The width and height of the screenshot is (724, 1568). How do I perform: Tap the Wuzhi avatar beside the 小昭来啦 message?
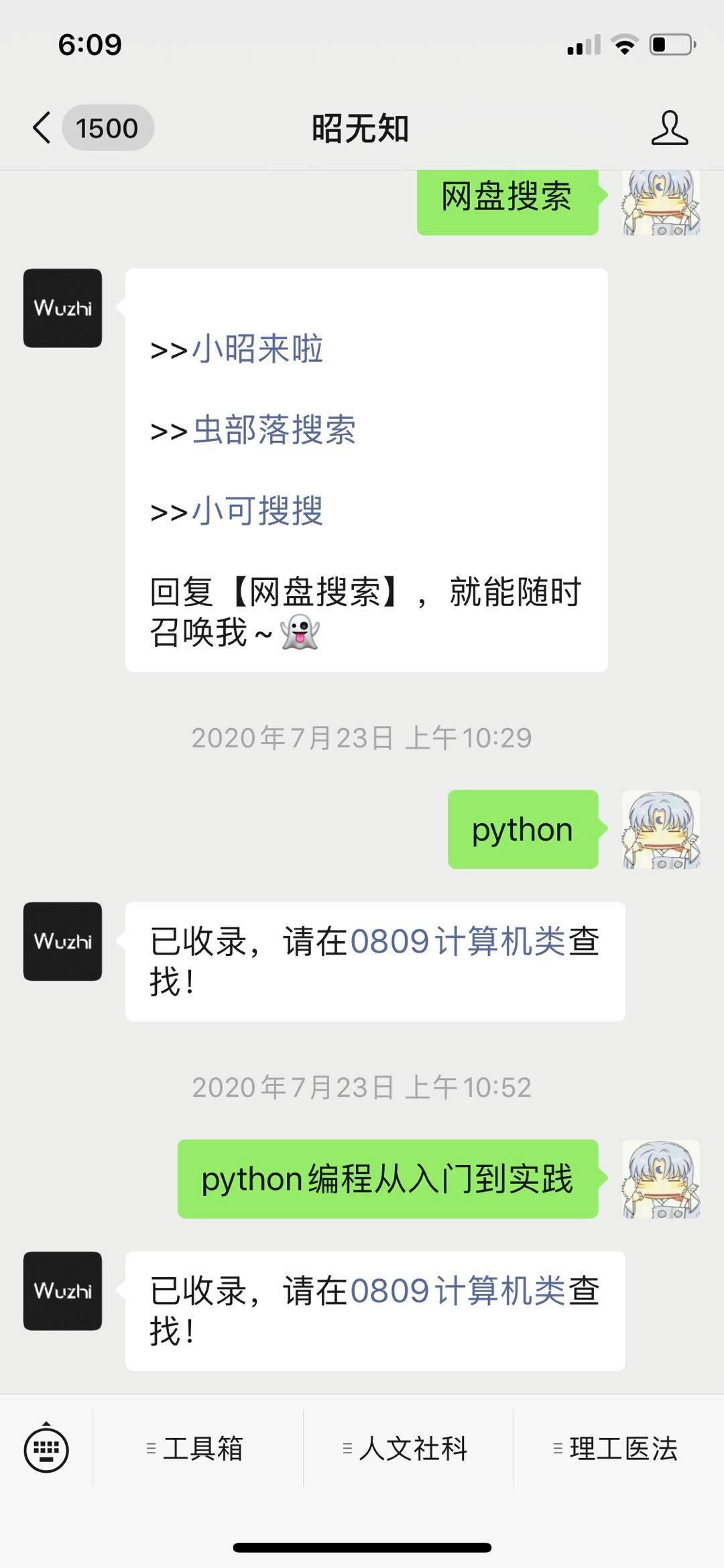coord(63,308)
